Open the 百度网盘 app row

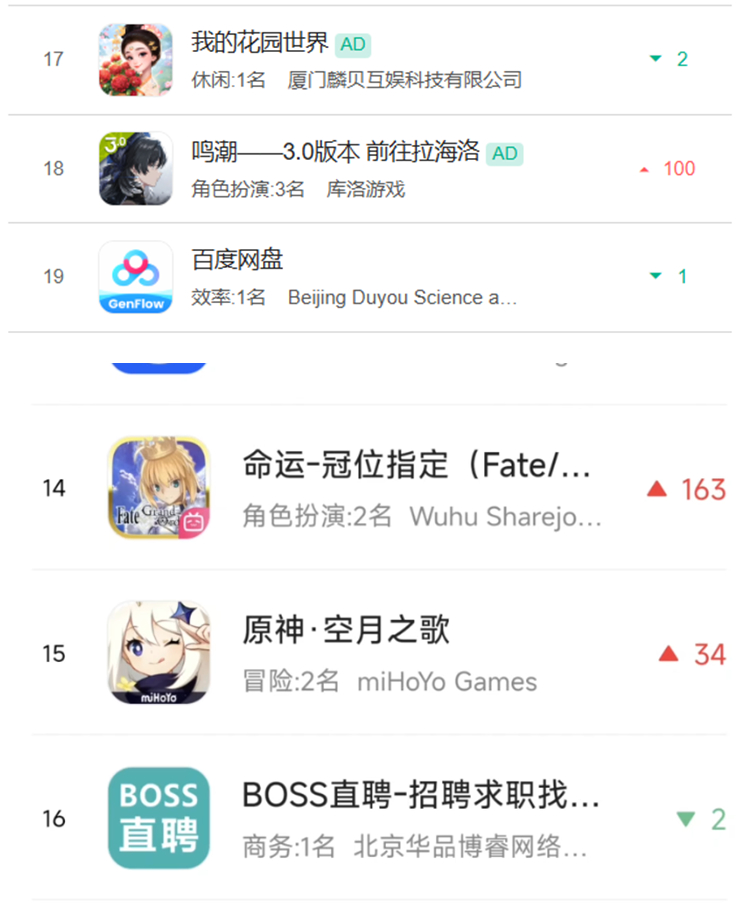click(238, 261)
